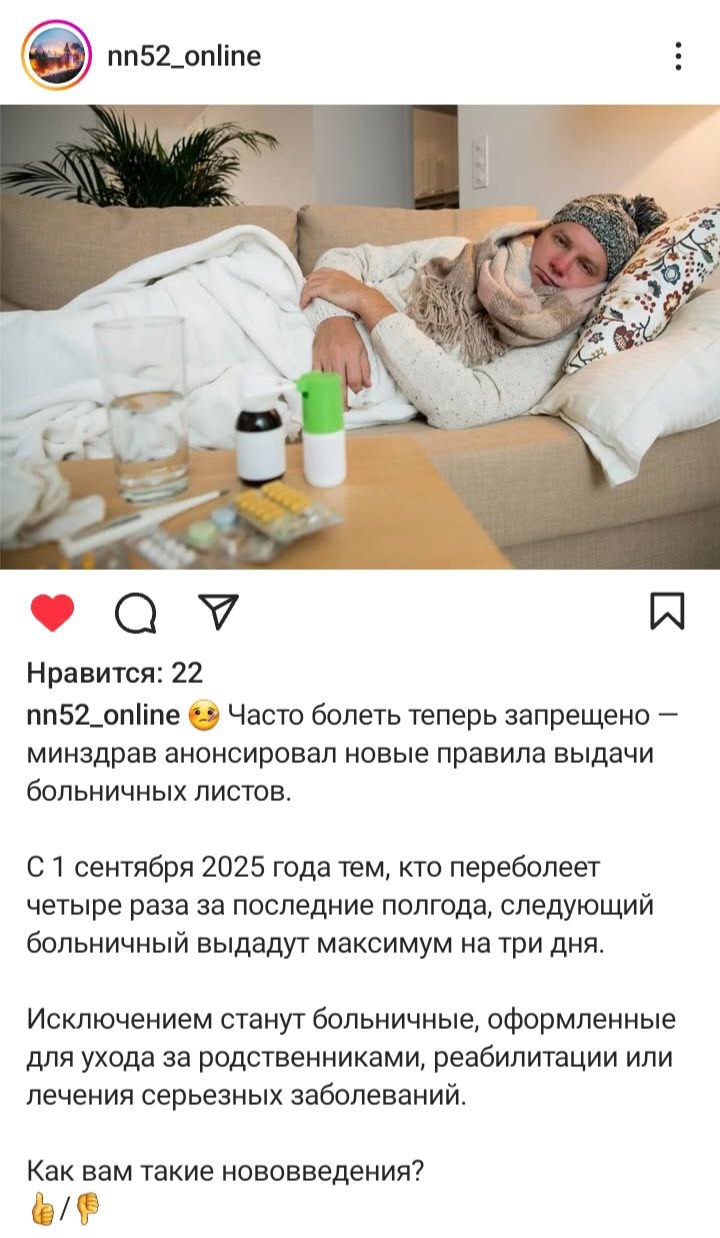This screenshot has width=720, height=1238.
Task: Open nn52_online profile from post header
Action: pos(183,56)
